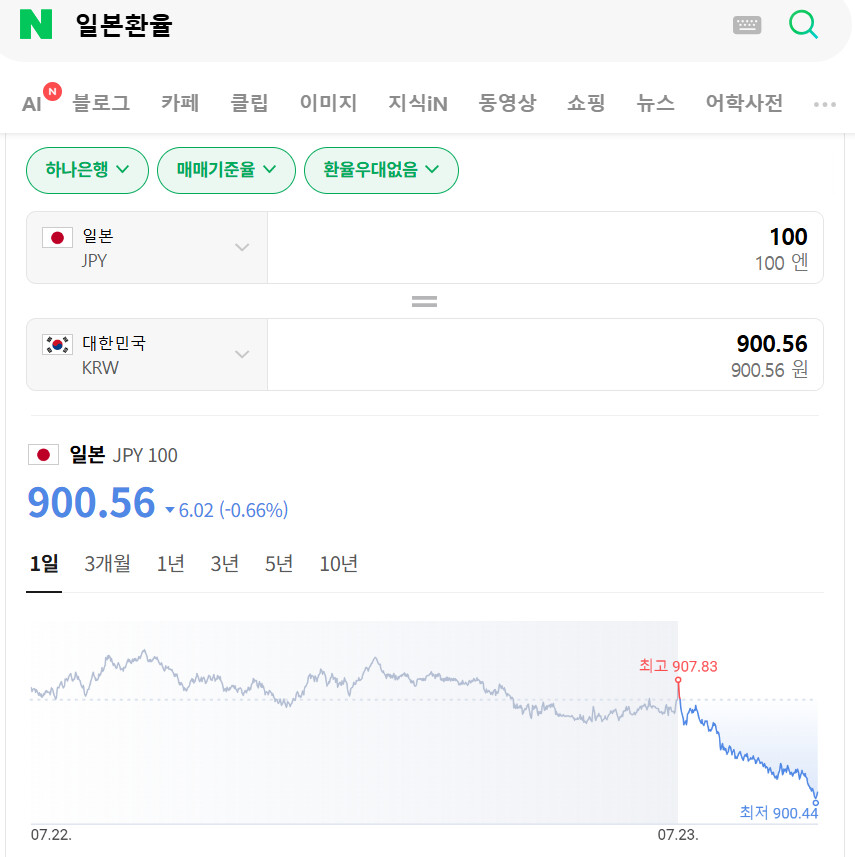
Task: Open the 카페 tab
Action: pyautogui.click(x=180, y=103)
